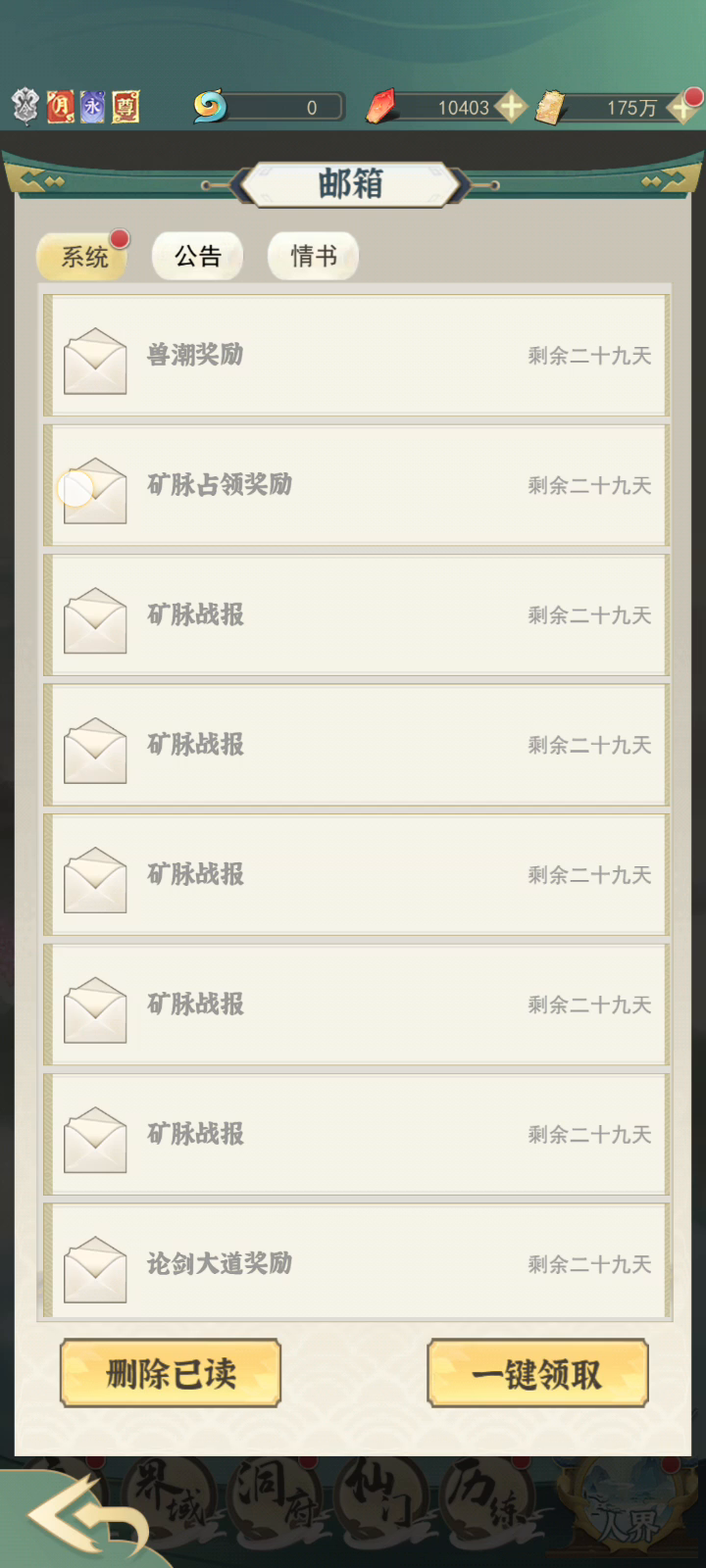
Task: Claim all rewards with 一键领取
Action: pos(537,1374)
